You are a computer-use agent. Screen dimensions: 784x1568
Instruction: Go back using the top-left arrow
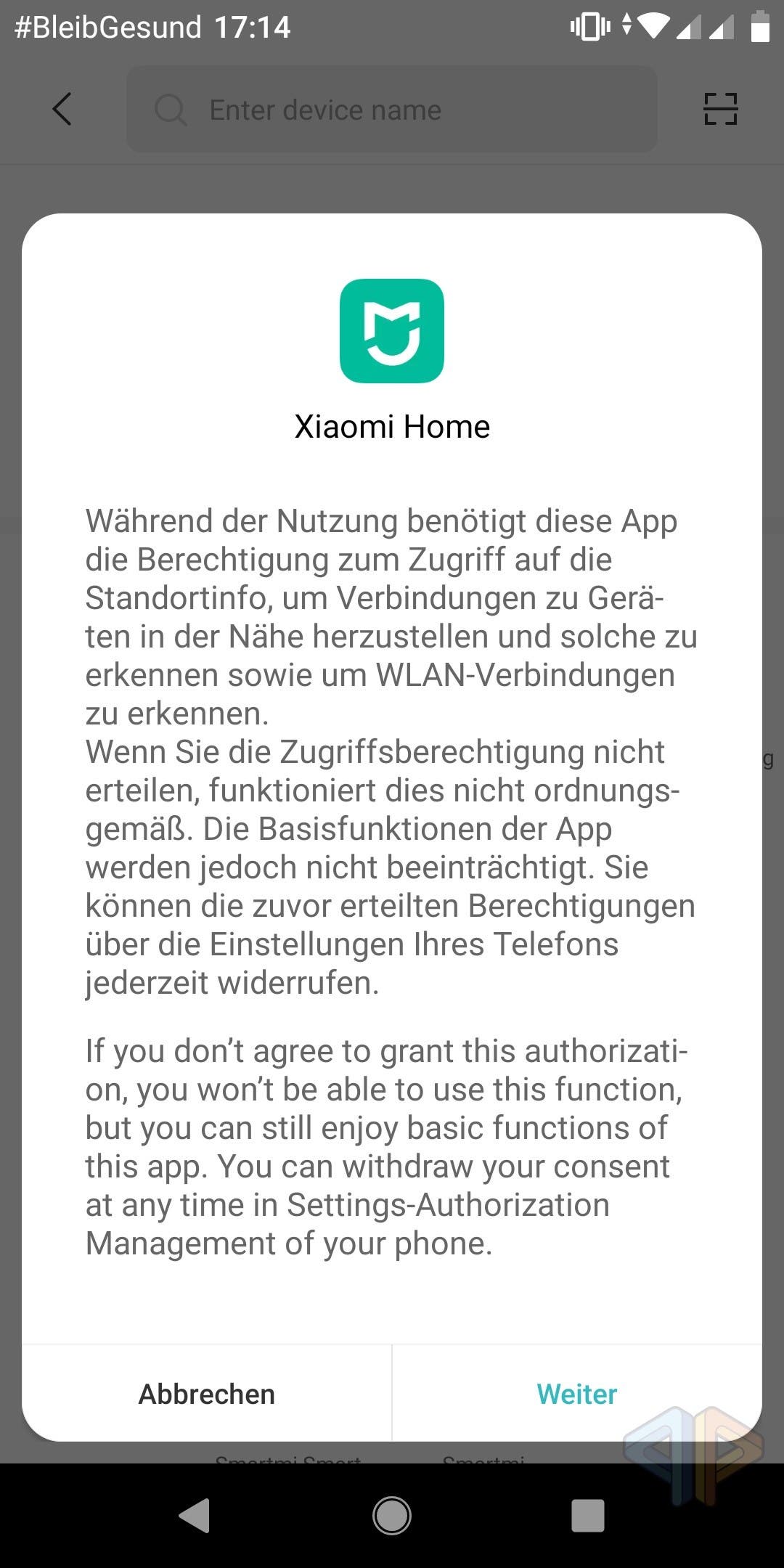click(x=62, y=110)
